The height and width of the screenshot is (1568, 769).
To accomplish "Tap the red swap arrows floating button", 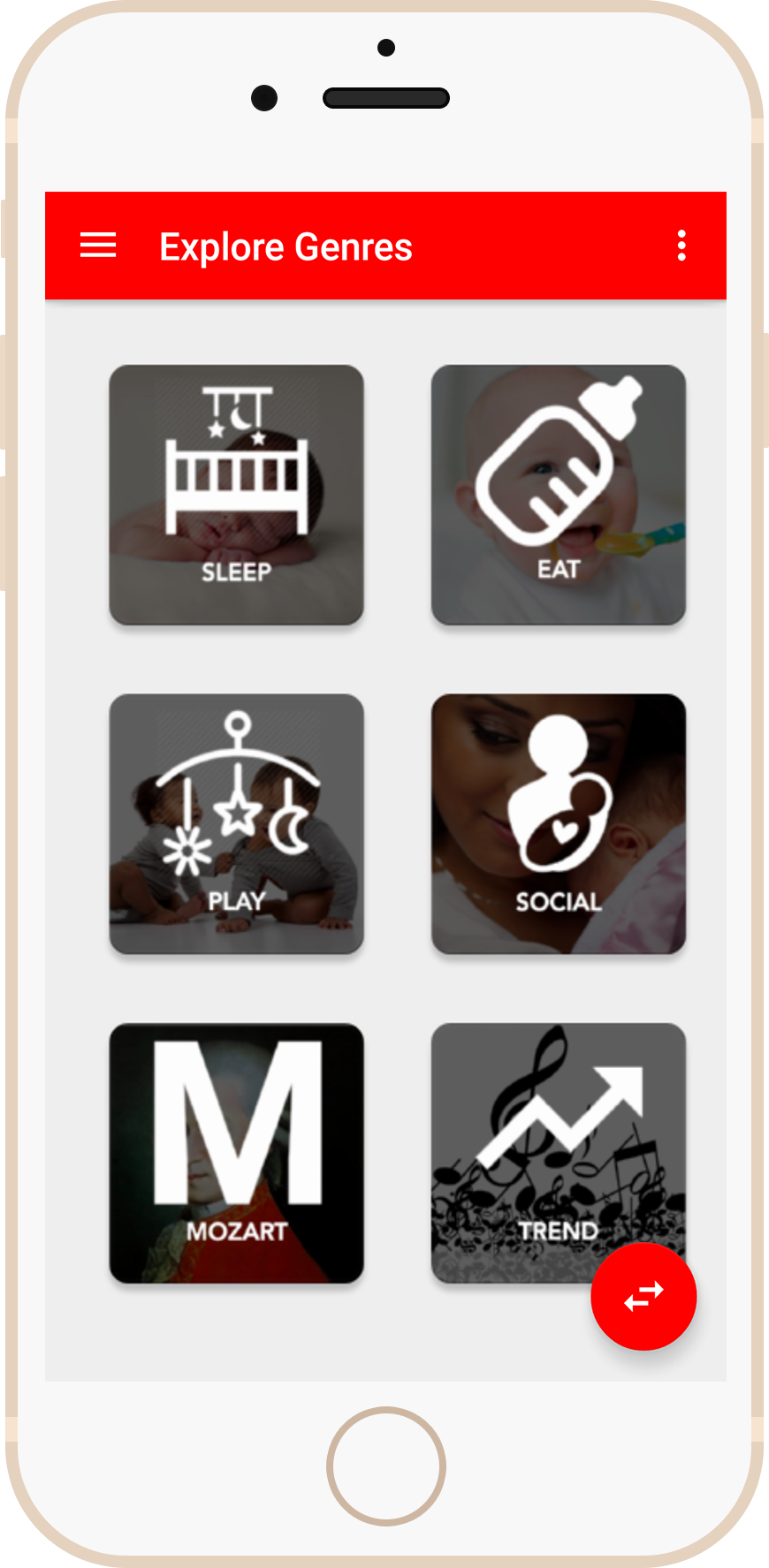I will click(643, 1296).
